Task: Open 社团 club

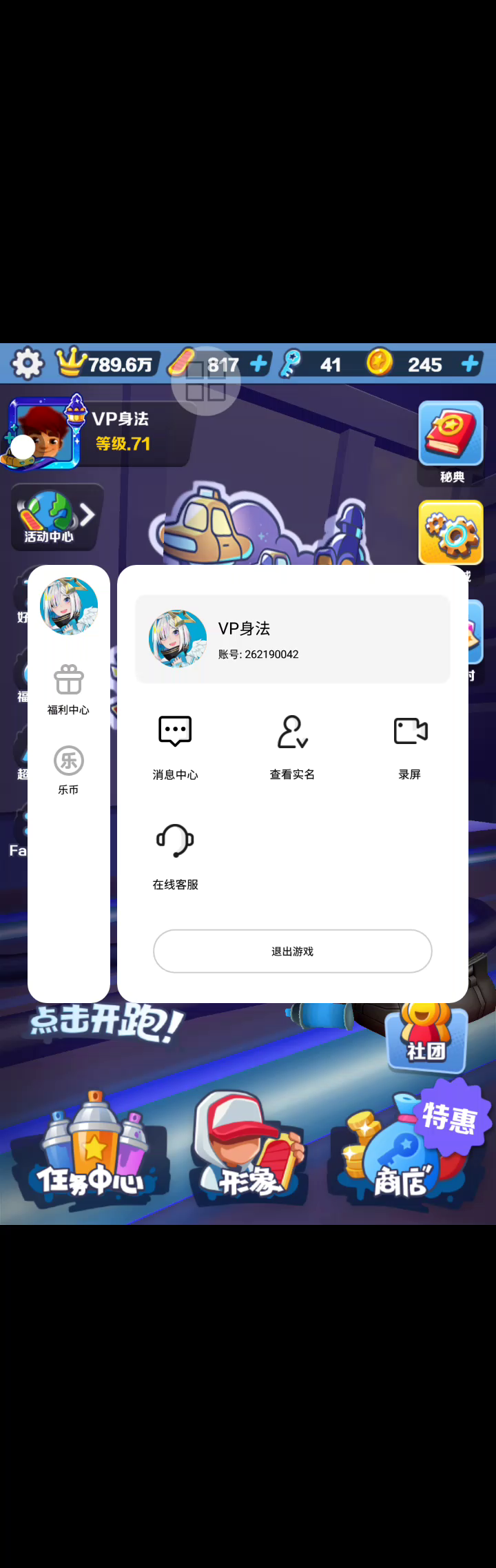Action: [426, 1039]
